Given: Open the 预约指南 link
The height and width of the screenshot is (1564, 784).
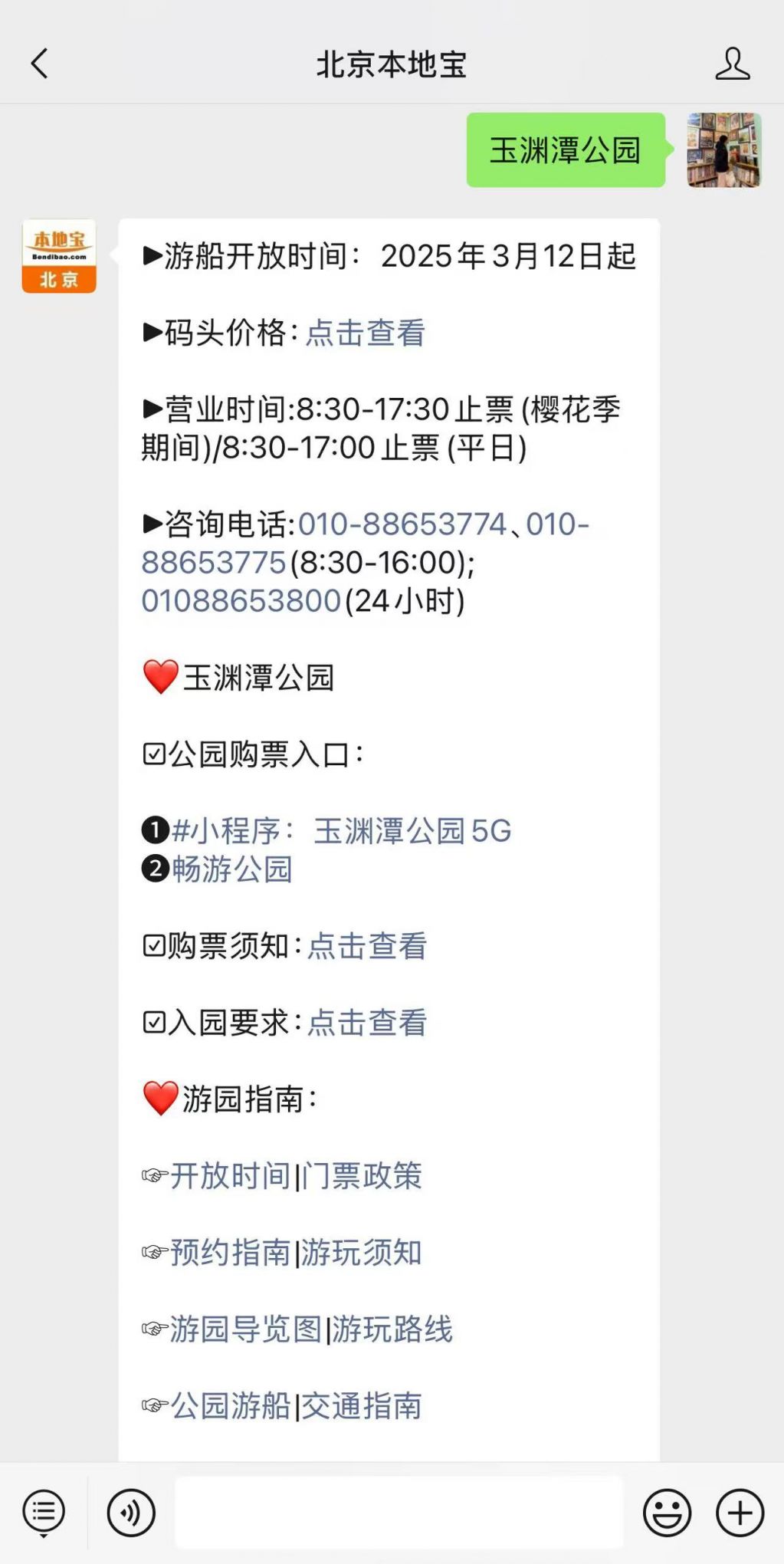Looking at the screenshot, I should click(230, 1253).
